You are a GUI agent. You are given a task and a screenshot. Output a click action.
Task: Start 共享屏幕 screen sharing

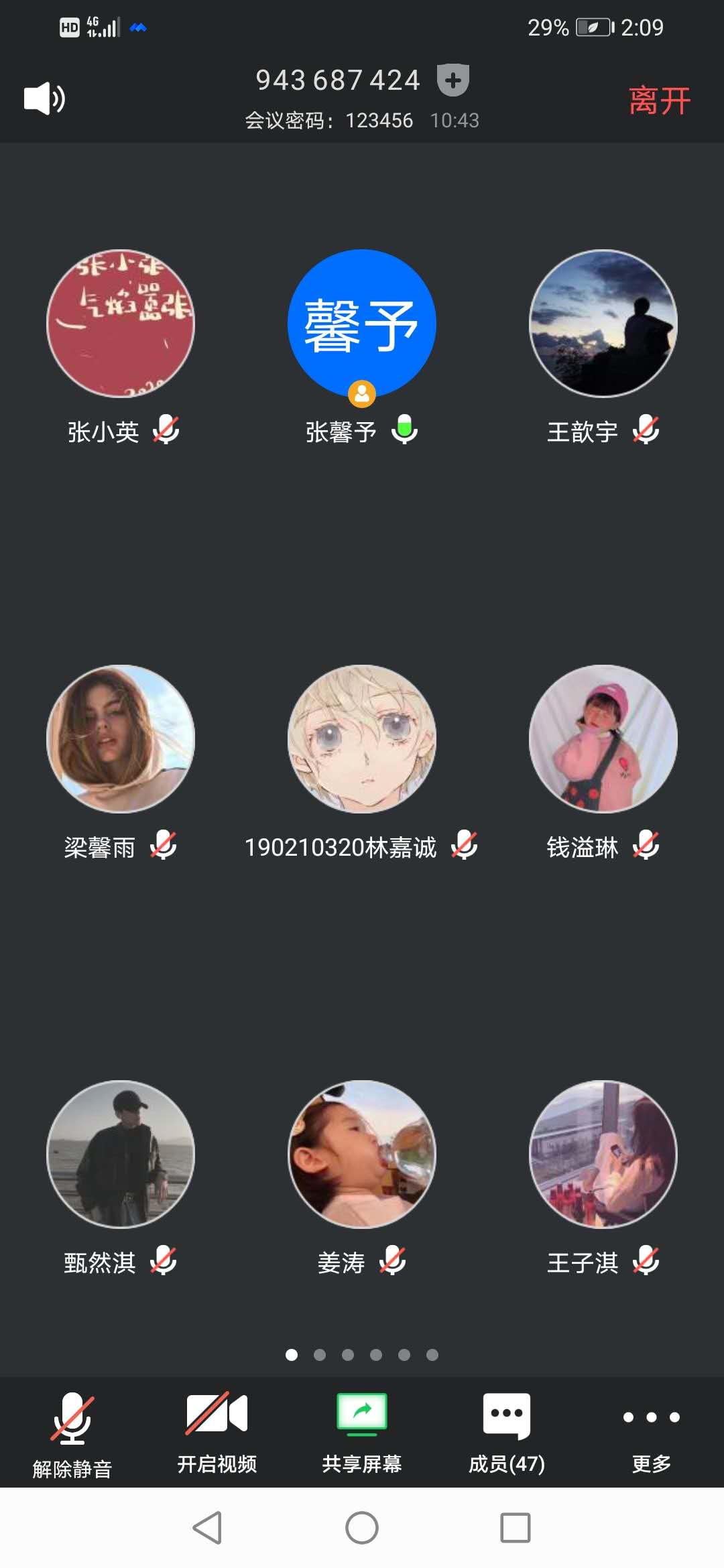point(361,1432)
